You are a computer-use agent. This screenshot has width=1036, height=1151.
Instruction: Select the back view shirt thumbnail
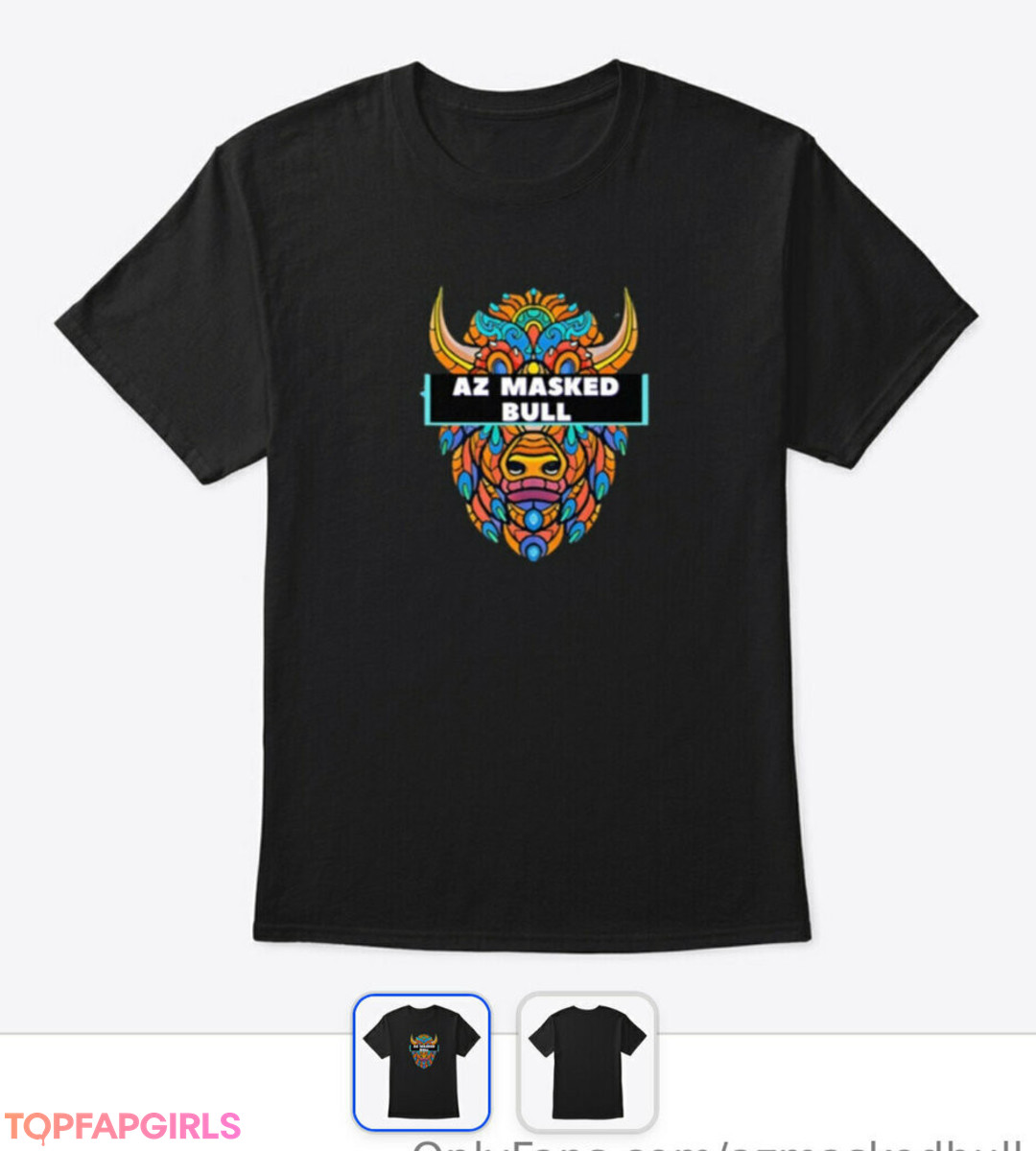tap(587, 1062)
